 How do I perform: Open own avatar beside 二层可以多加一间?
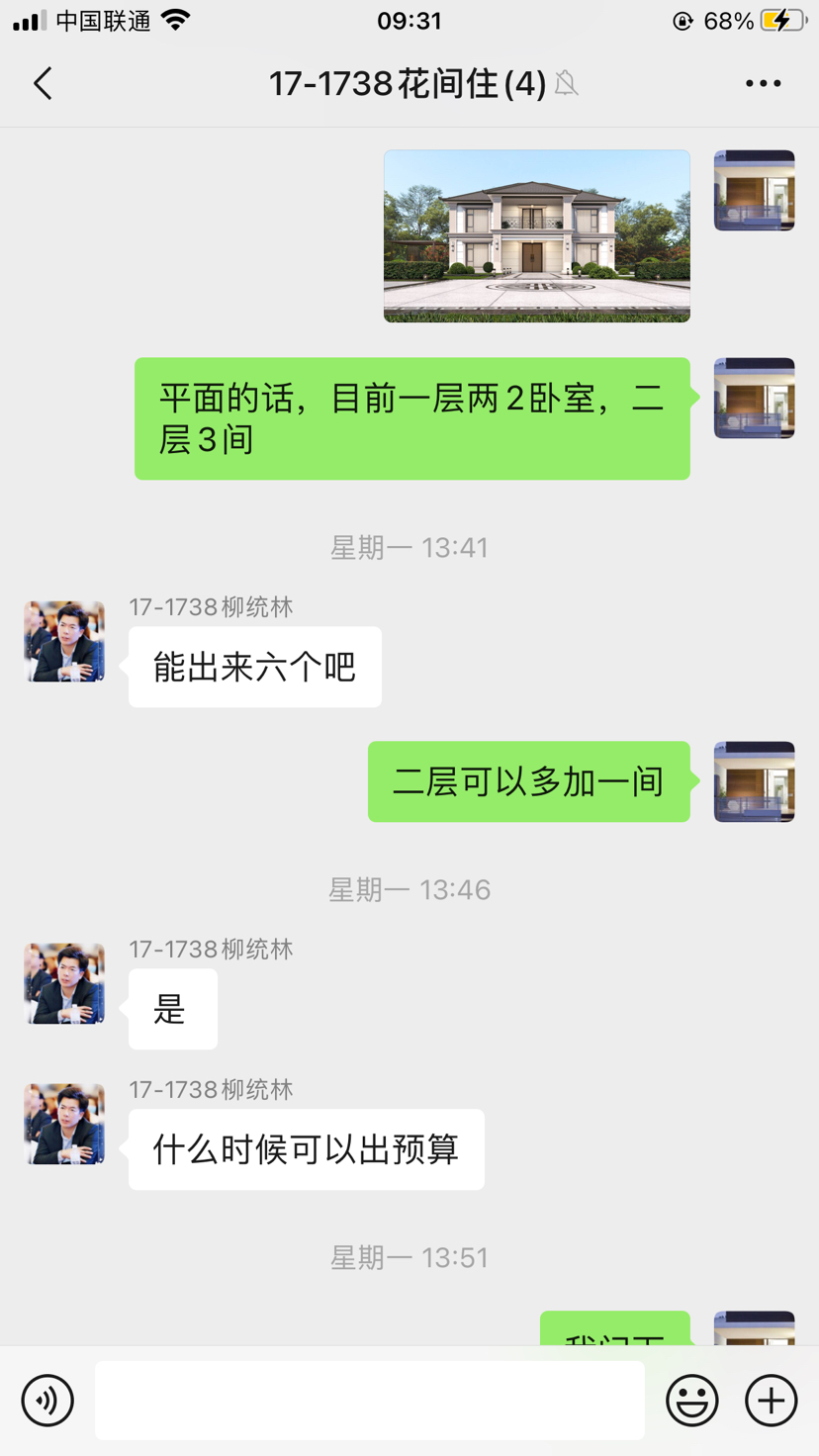(x=755, y=781)
